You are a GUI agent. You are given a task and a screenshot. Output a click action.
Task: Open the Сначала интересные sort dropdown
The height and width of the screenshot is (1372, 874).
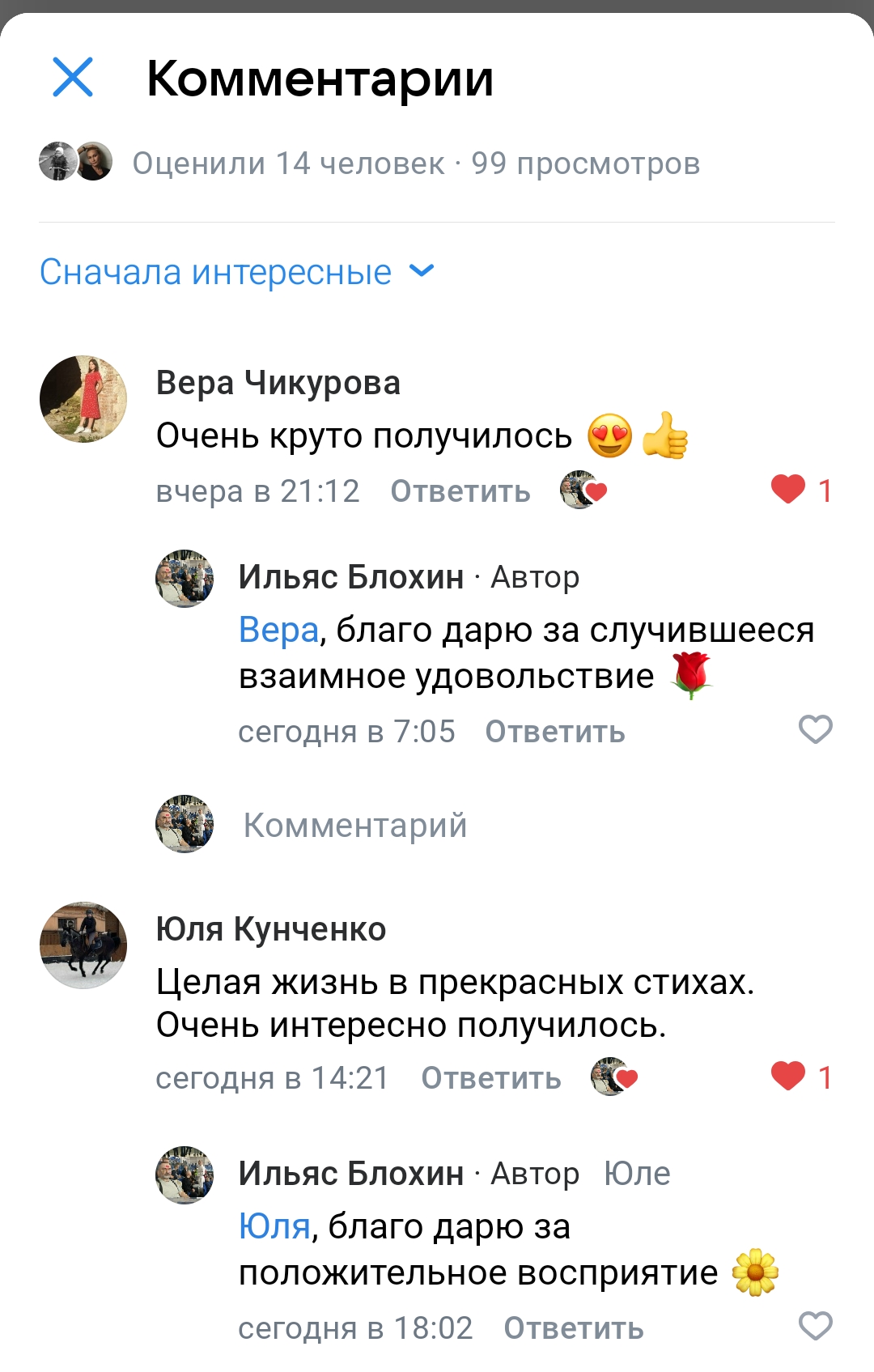(x=236, y=272)
